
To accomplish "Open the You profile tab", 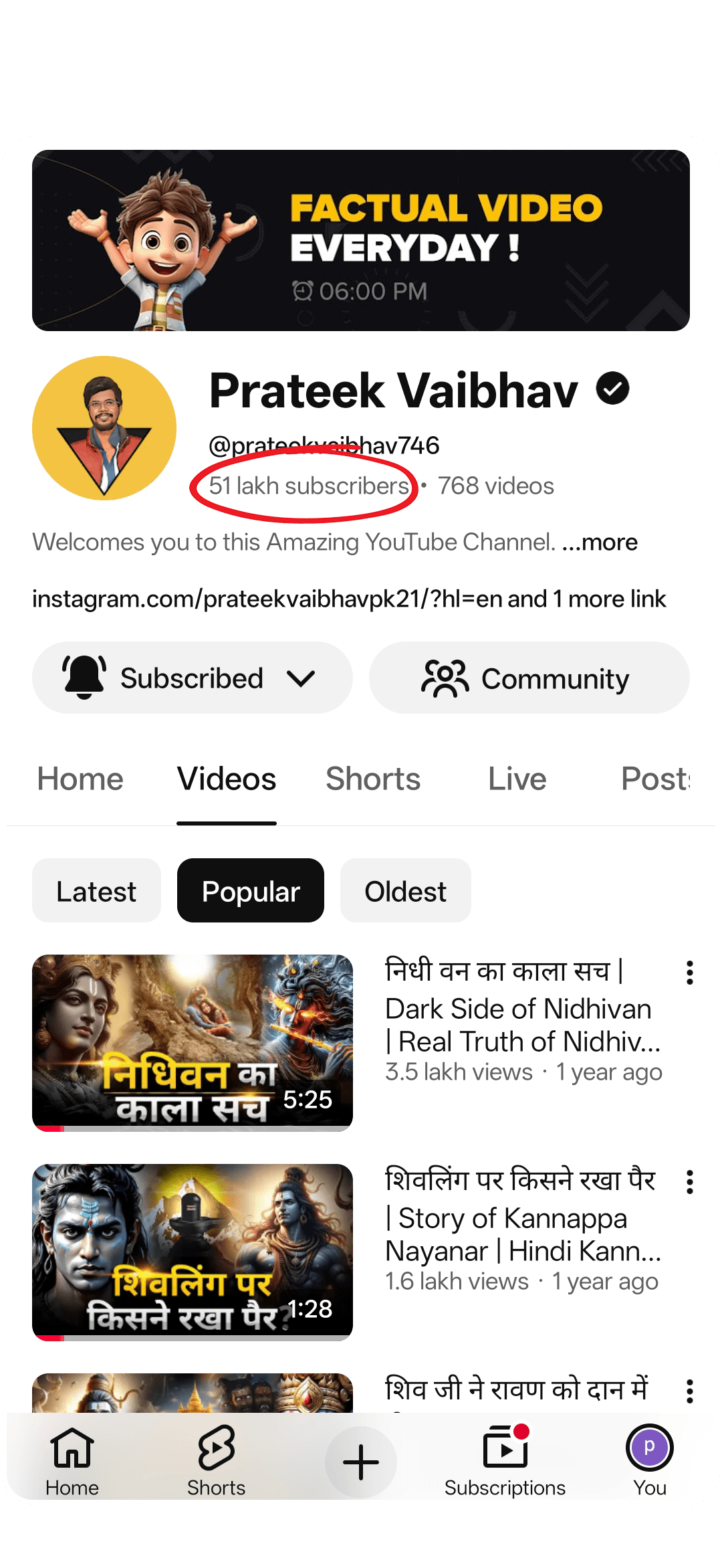I will tap(649, 1461).
